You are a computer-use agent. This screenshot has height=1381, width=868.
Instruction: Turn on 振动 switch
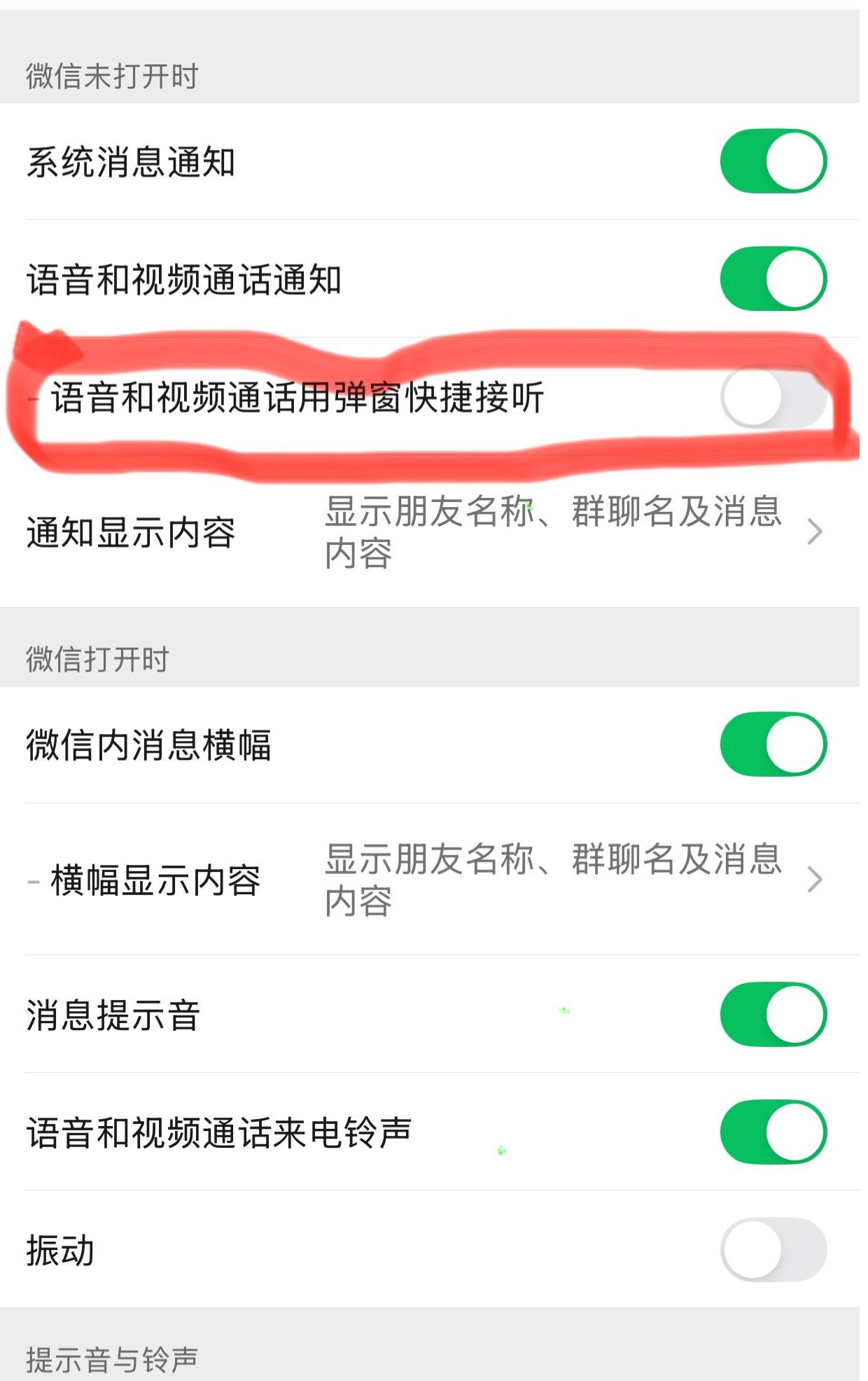click(773, 1250)
